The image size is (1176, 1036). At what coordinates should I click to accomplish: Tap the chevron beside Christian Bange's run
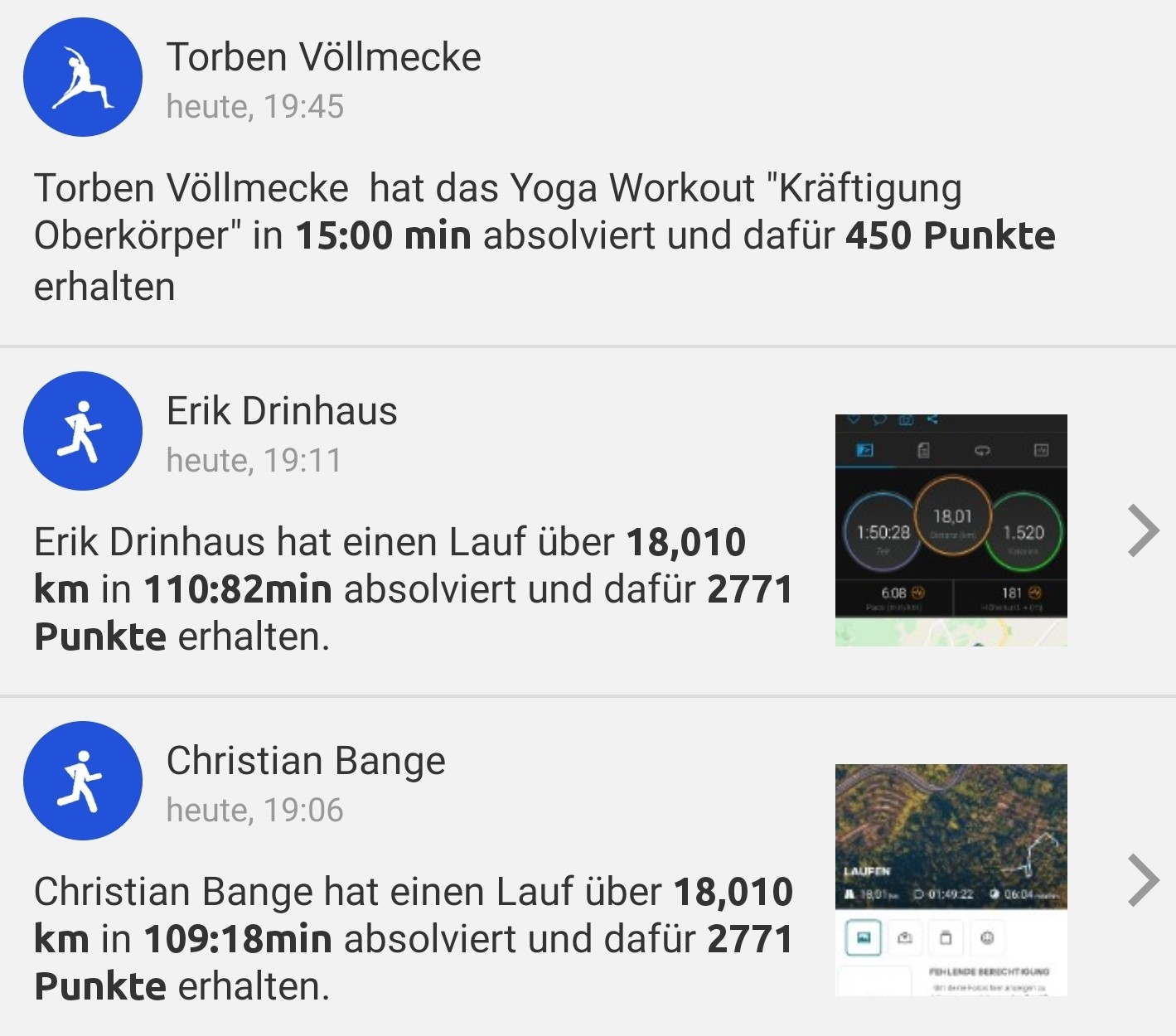pyautogui.click(x=1144, y=880)
